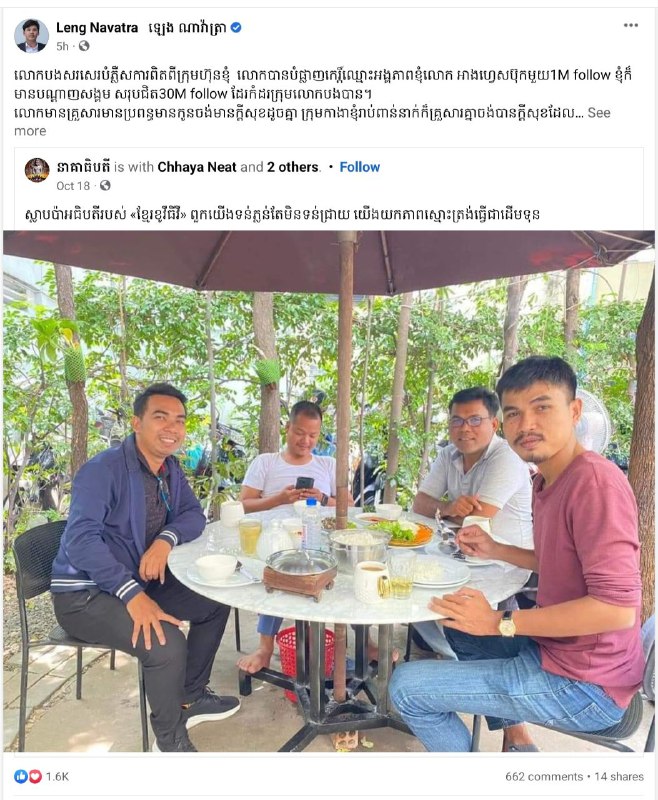
Task: Open the post options three-dot menu
Action: 630,25
